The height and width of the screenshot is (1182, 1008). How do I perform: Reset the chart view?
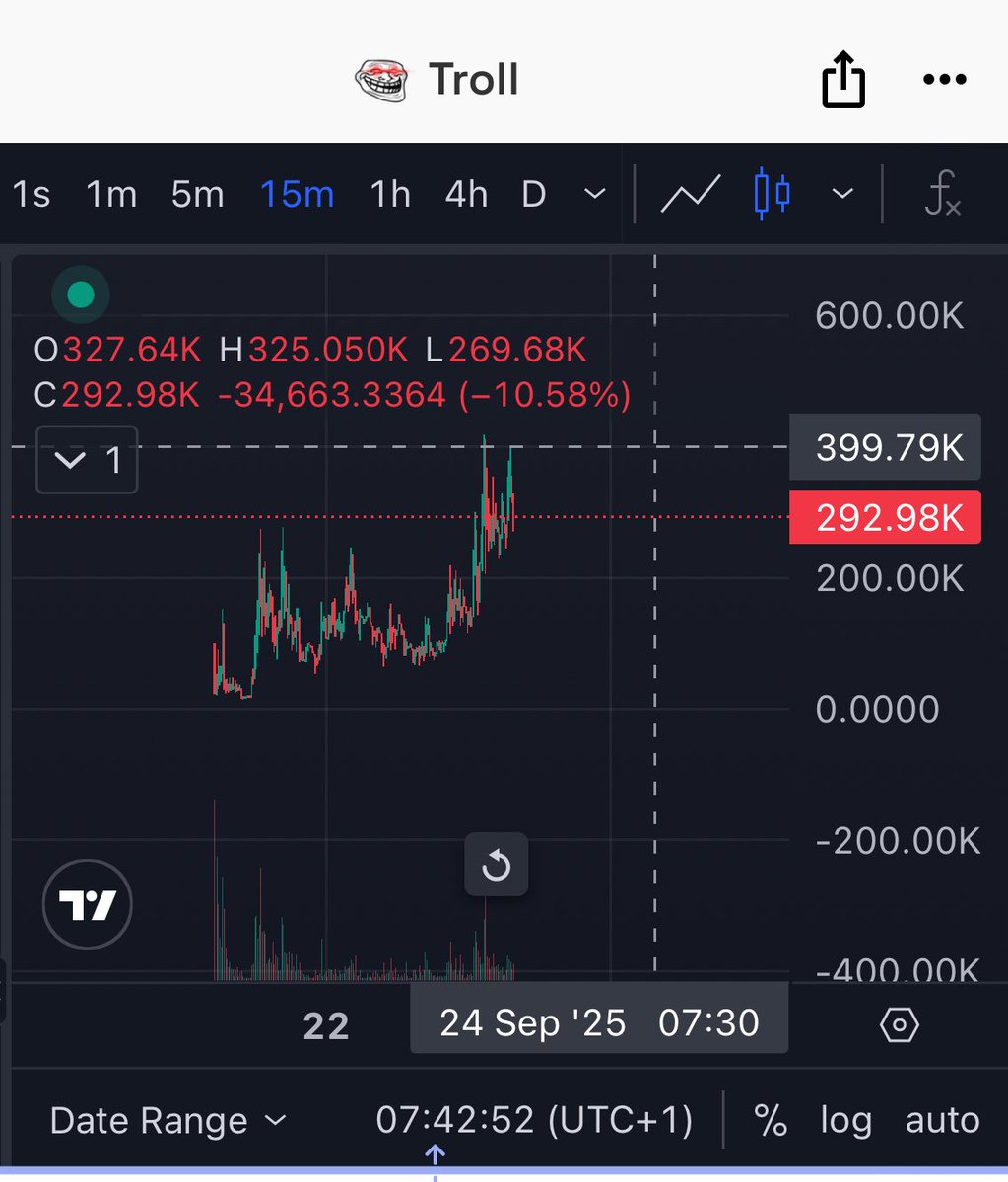point(496,866)
